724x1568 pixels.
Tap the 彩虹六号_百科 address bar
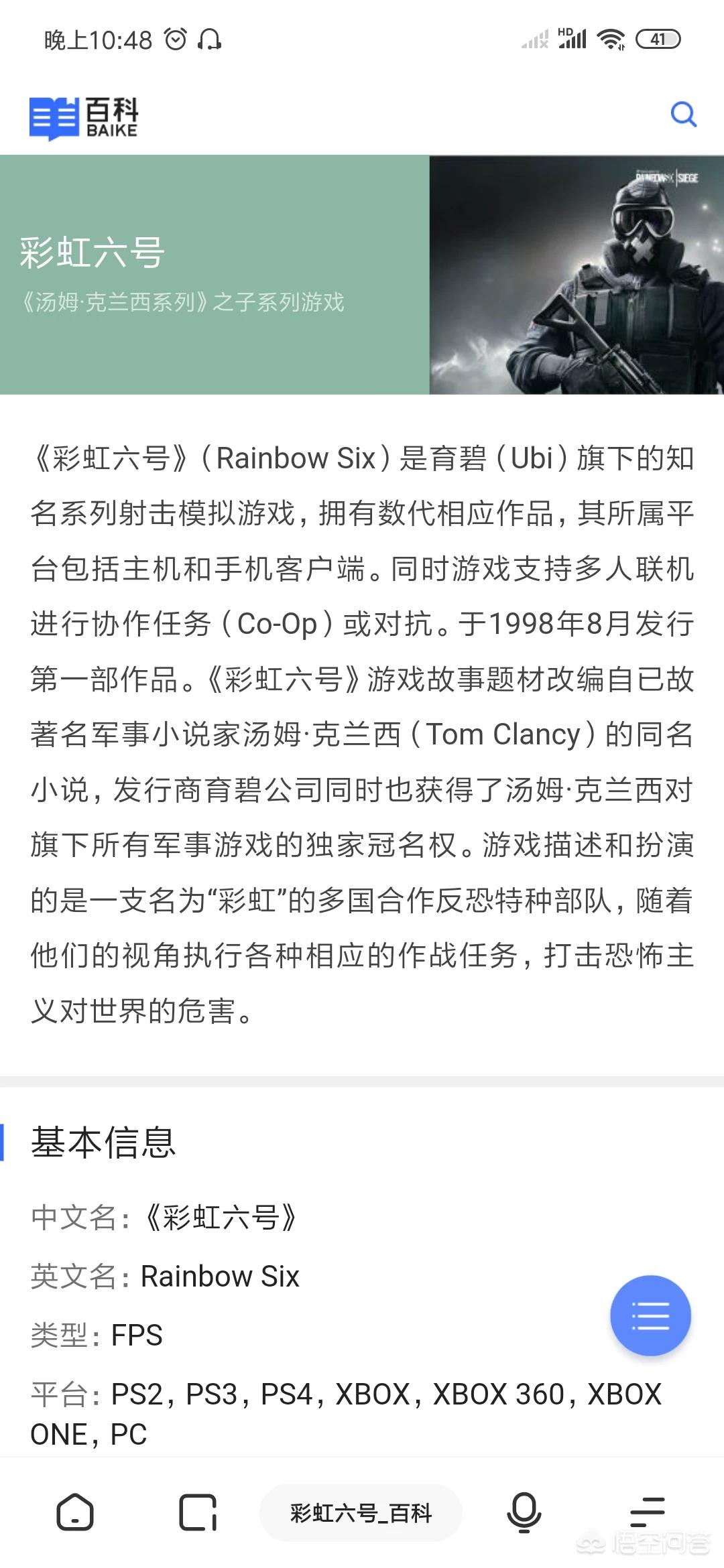(x=361, y=1512)
